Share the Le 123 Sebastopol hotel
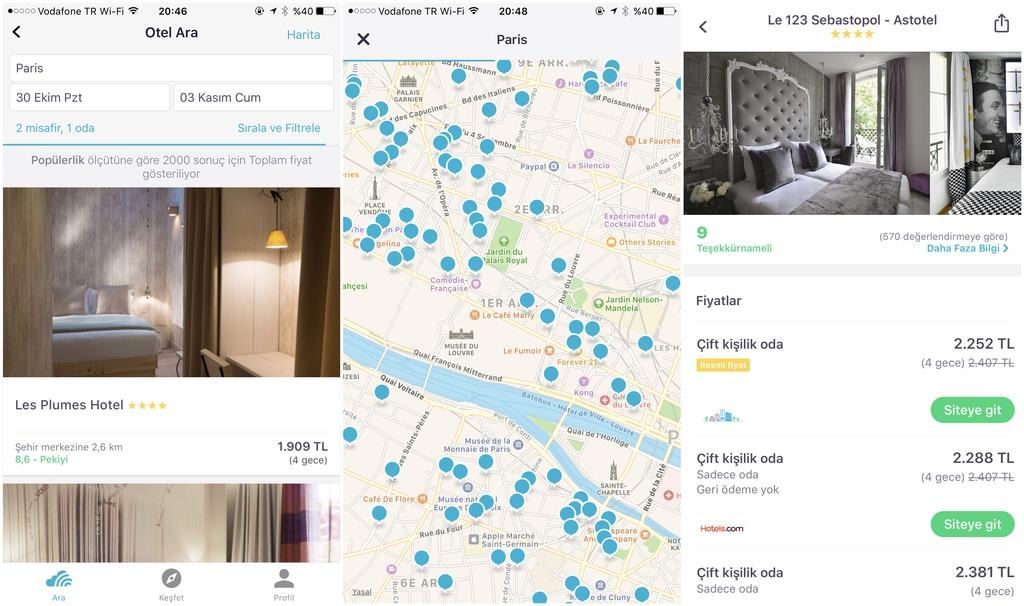 1001,24
